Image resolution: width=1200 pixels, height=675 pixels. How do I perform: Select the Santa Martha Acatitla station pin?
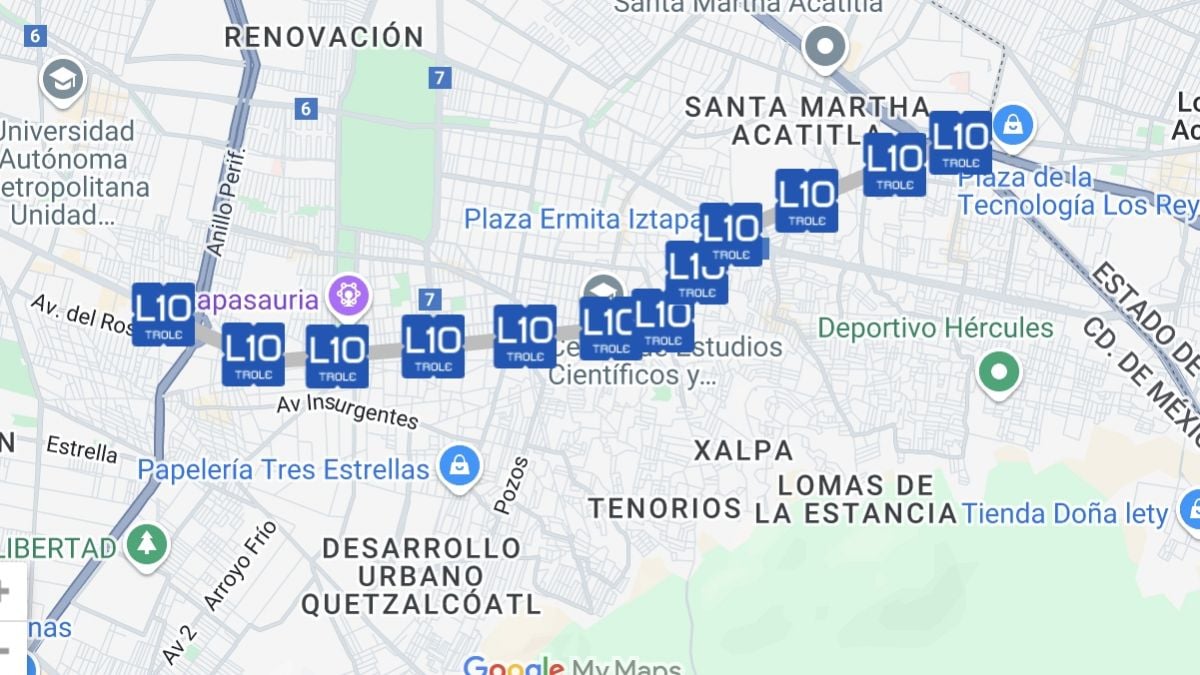[x=825, y=45]
